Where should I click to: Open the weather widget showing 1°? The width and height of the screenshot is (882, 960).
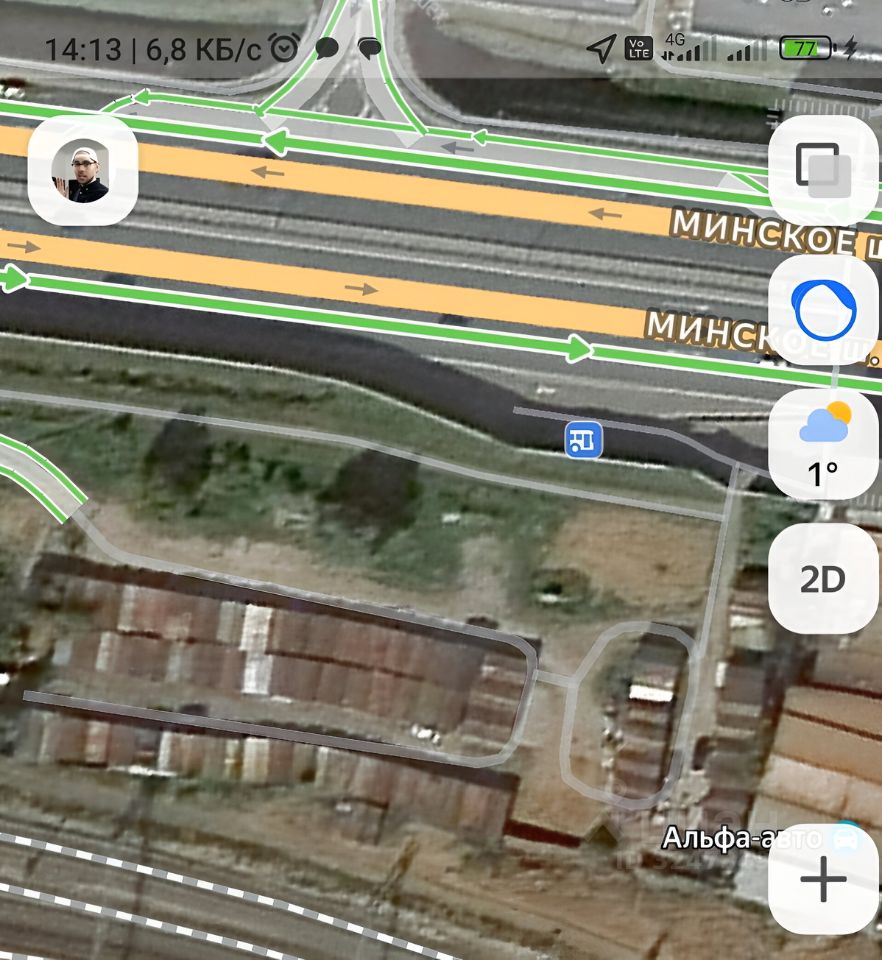click(x=823, y=443)
